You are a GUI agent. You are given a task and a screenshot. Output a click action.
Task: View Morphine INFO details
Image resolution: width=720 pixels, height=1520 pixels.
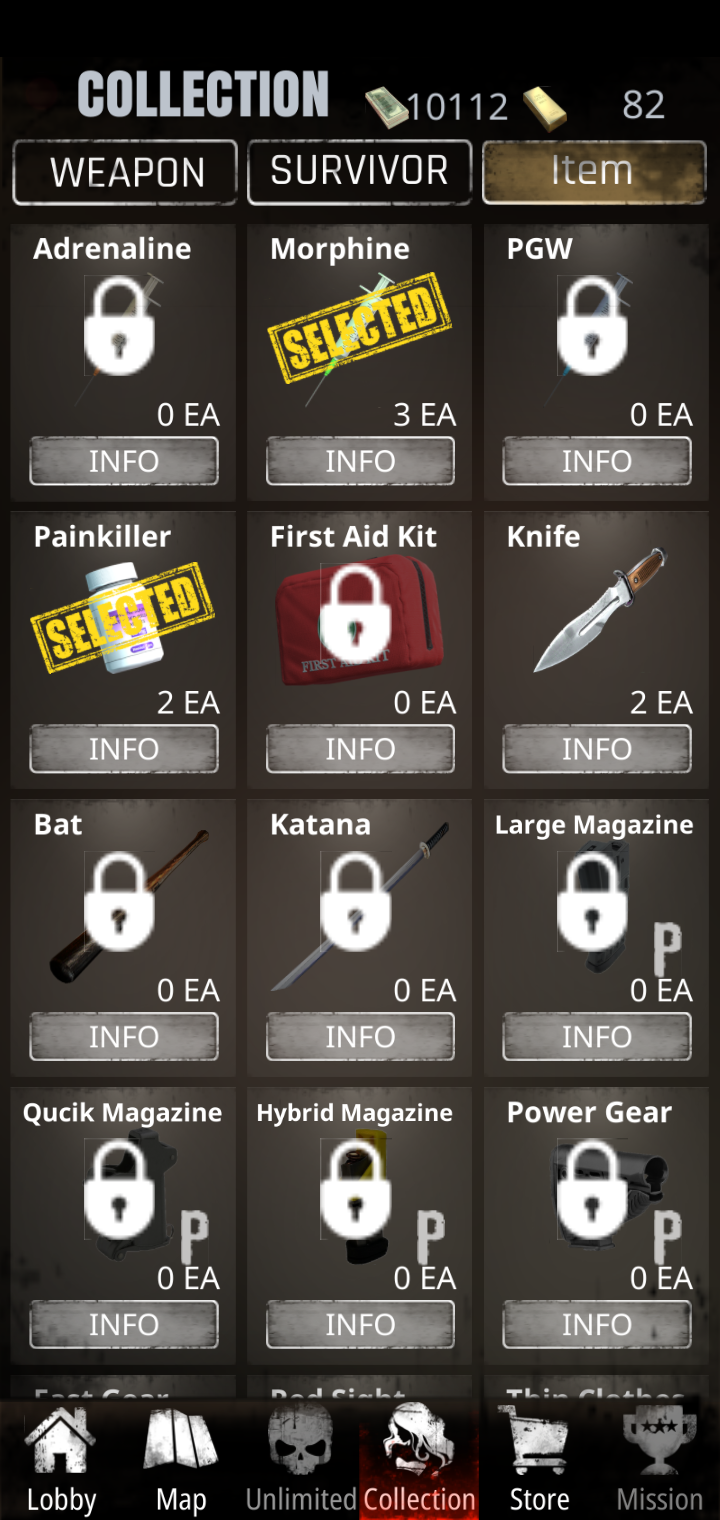(360, 461)
